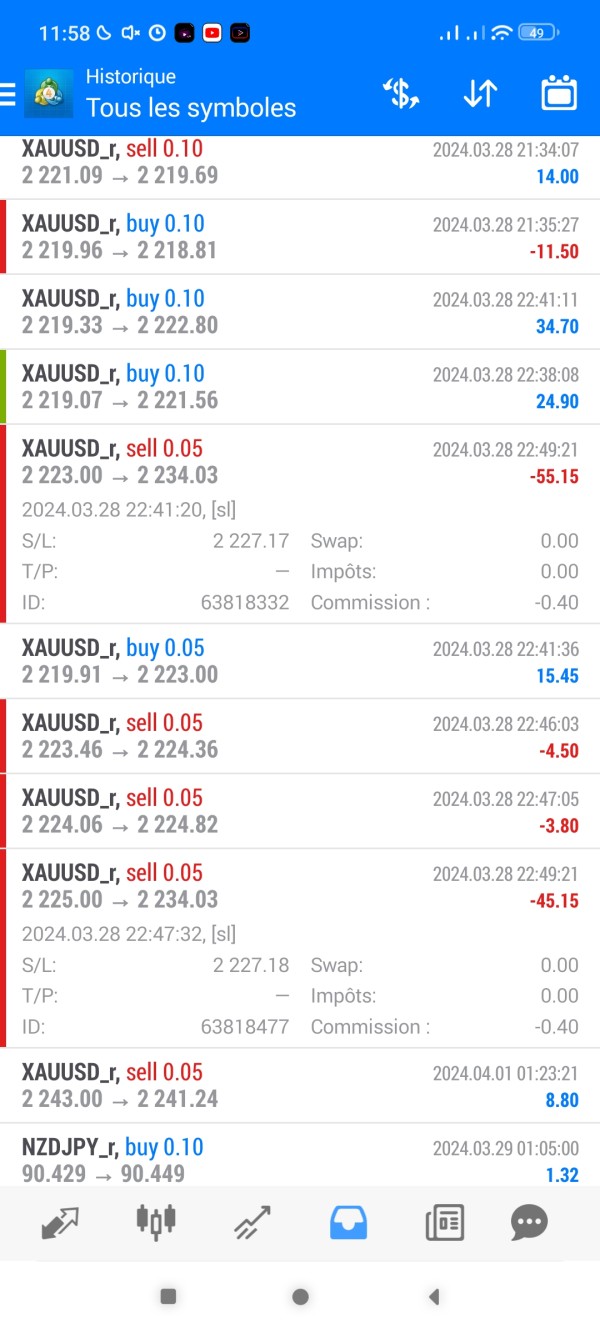Expand the XAUUSD sell trade losing -4.50
This screenshot has width=600, height=1333.
300,736
